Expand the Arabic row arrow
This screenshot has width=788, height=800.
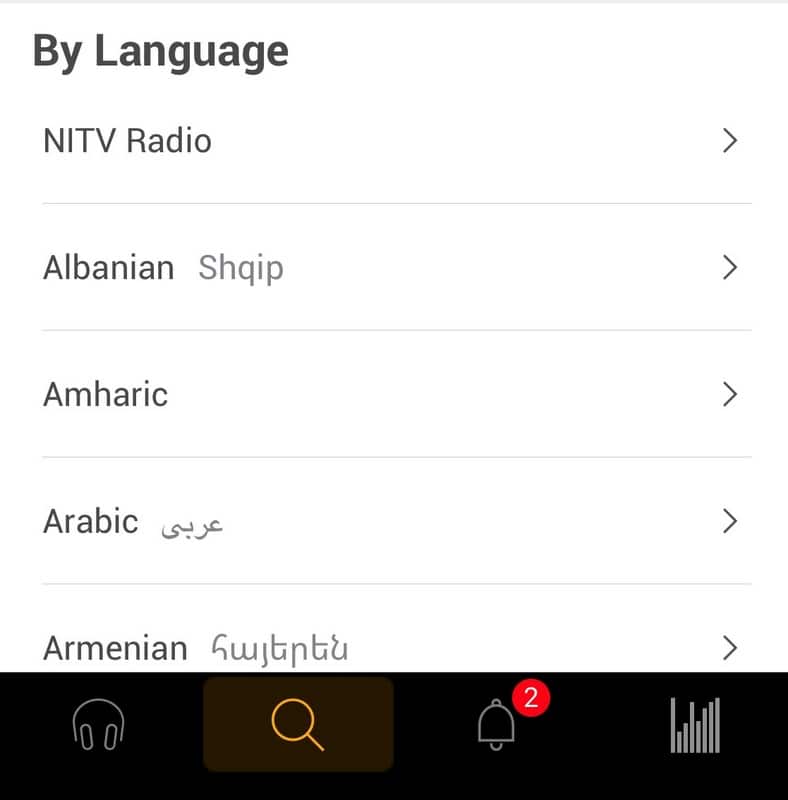click(730, 521)
